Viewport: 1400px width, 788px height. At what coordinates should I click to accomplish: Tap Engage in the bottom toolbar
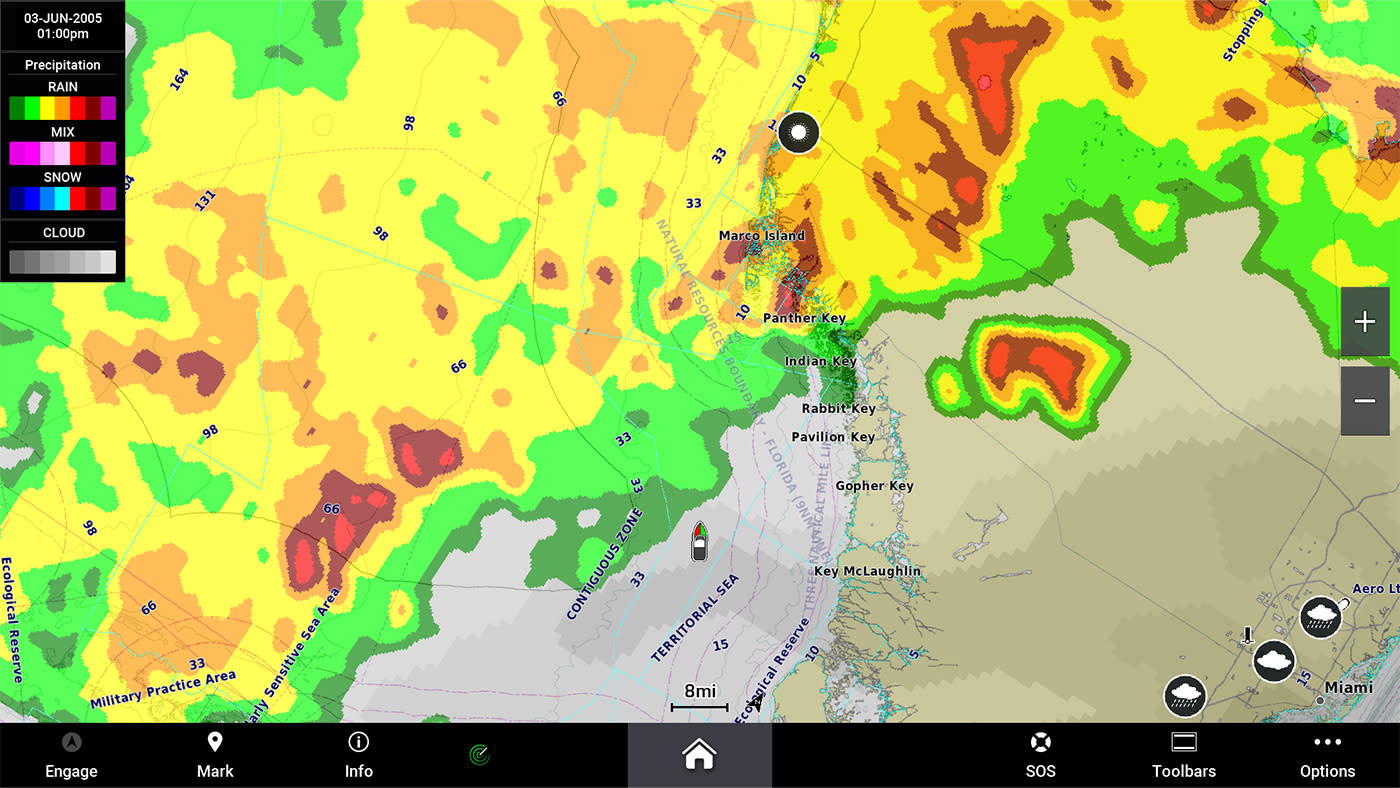pos(71,755)
